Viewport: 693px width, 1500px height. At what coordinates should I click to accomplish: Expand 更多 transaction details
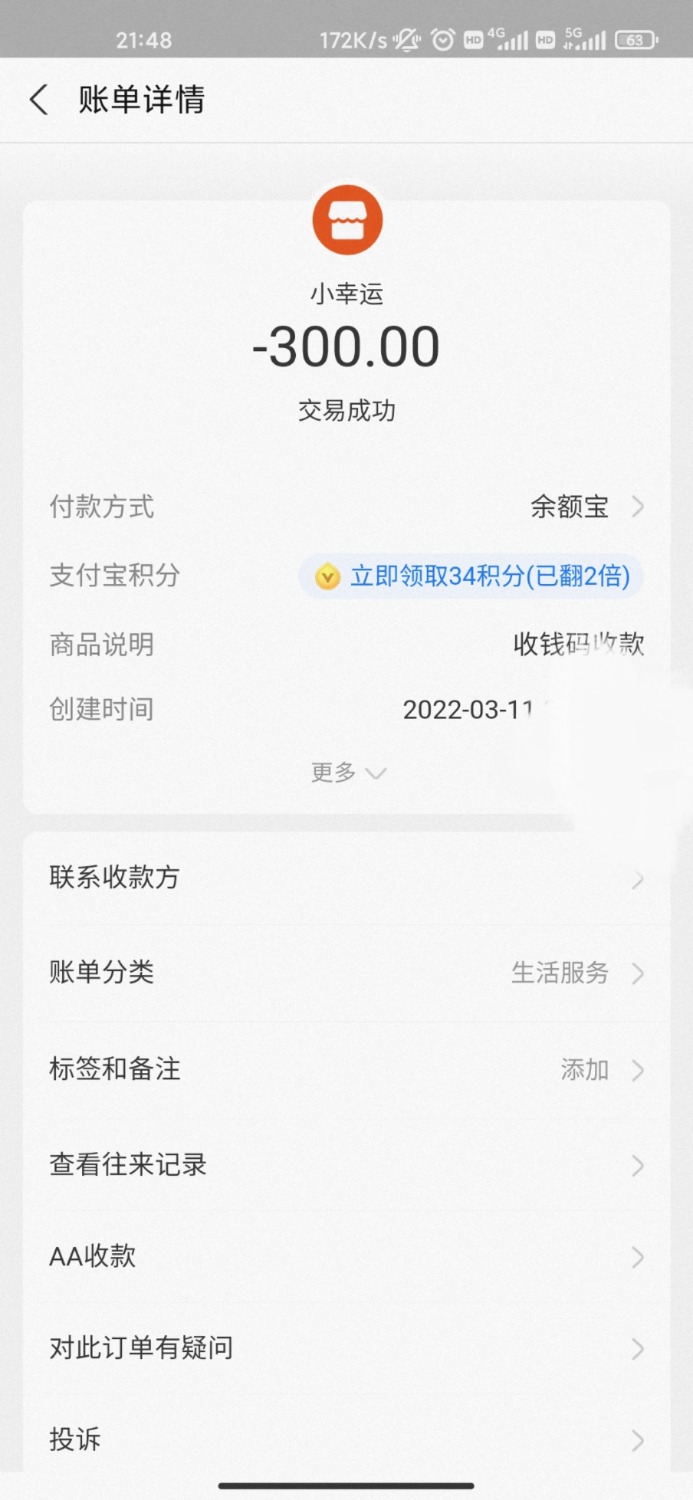coord(347,772)
